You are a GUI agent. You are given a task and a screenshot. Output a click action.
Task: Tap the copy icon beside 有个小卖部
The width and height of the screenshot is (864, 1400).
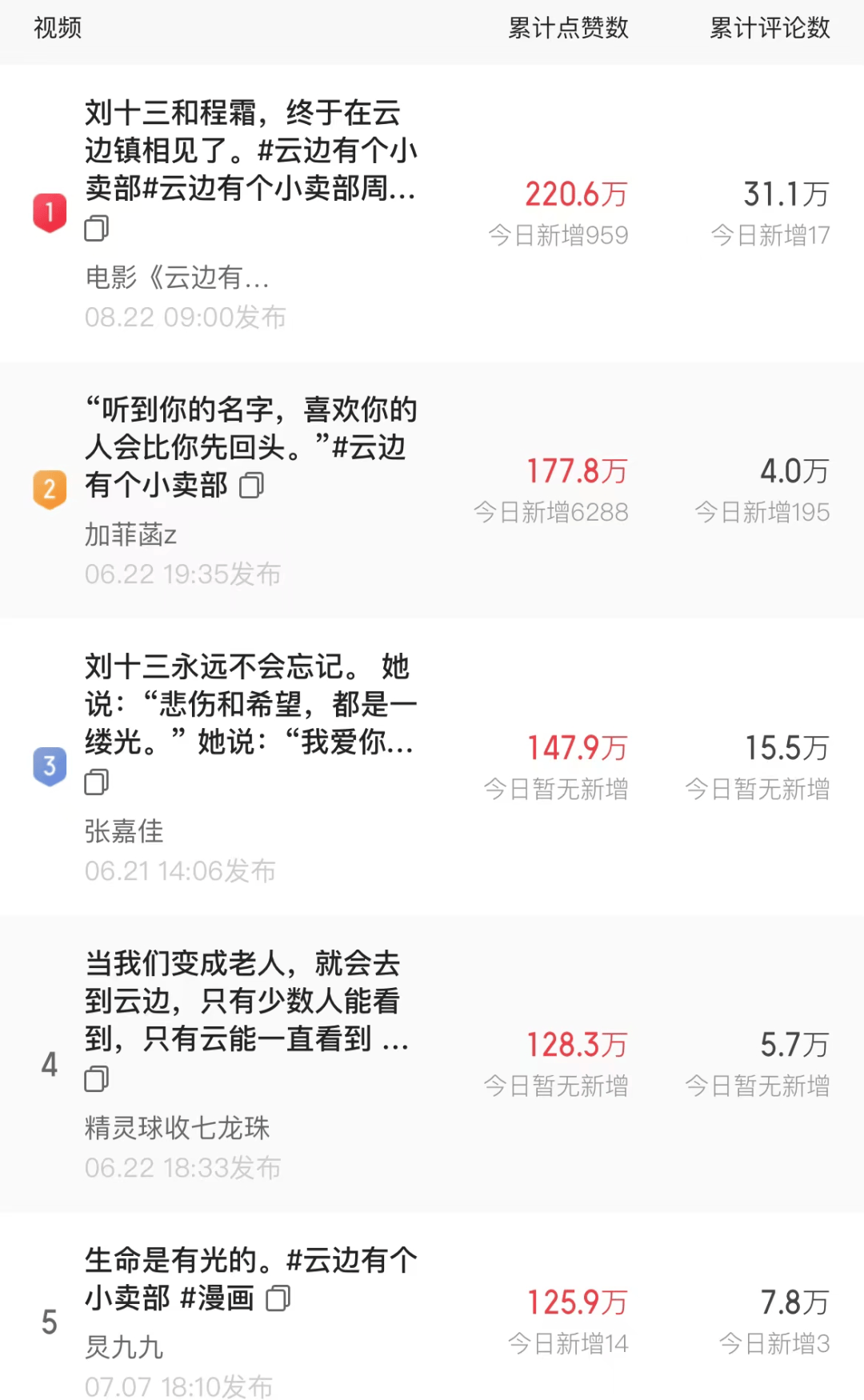coord(252,486)
